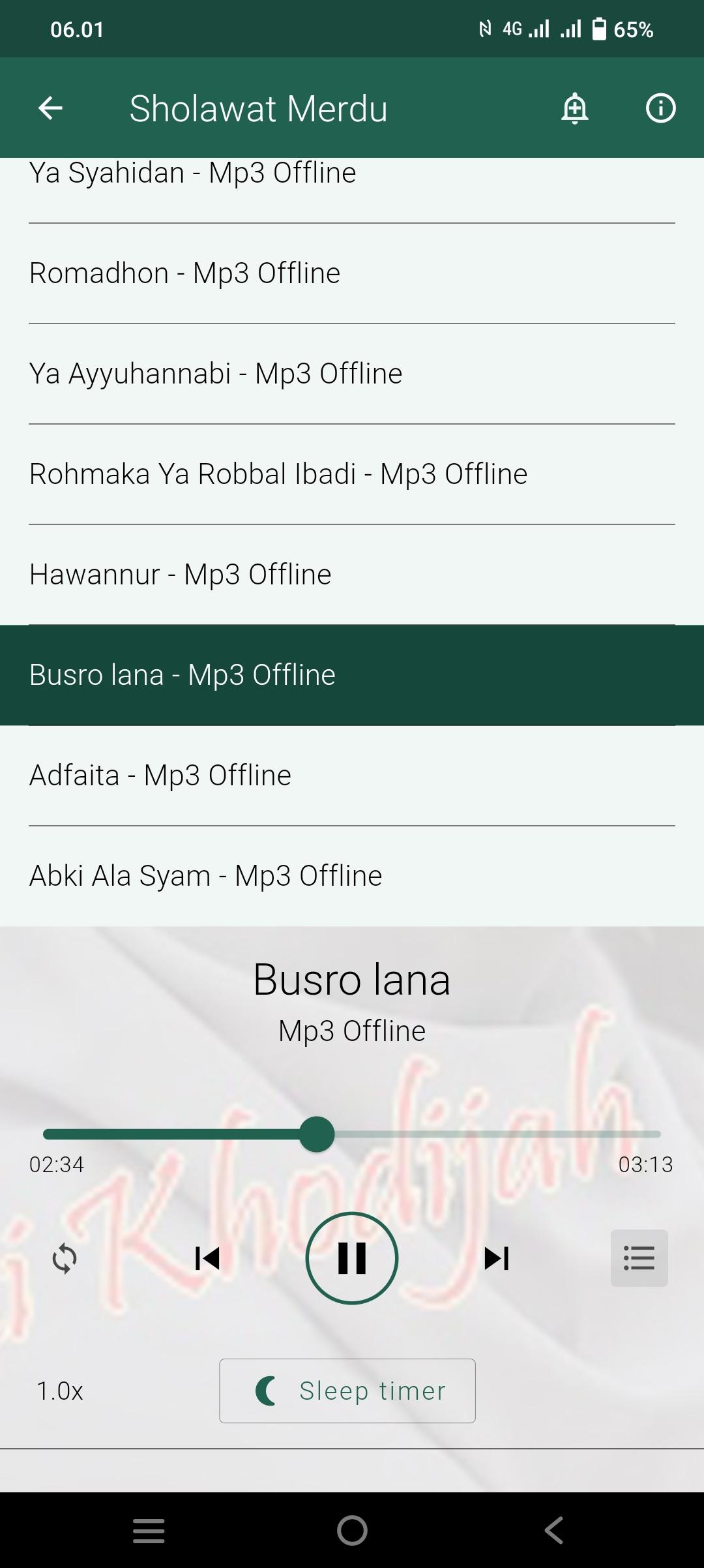Select Rohmaka Ya Robbal Ibadi track

[x=352, y=474]
